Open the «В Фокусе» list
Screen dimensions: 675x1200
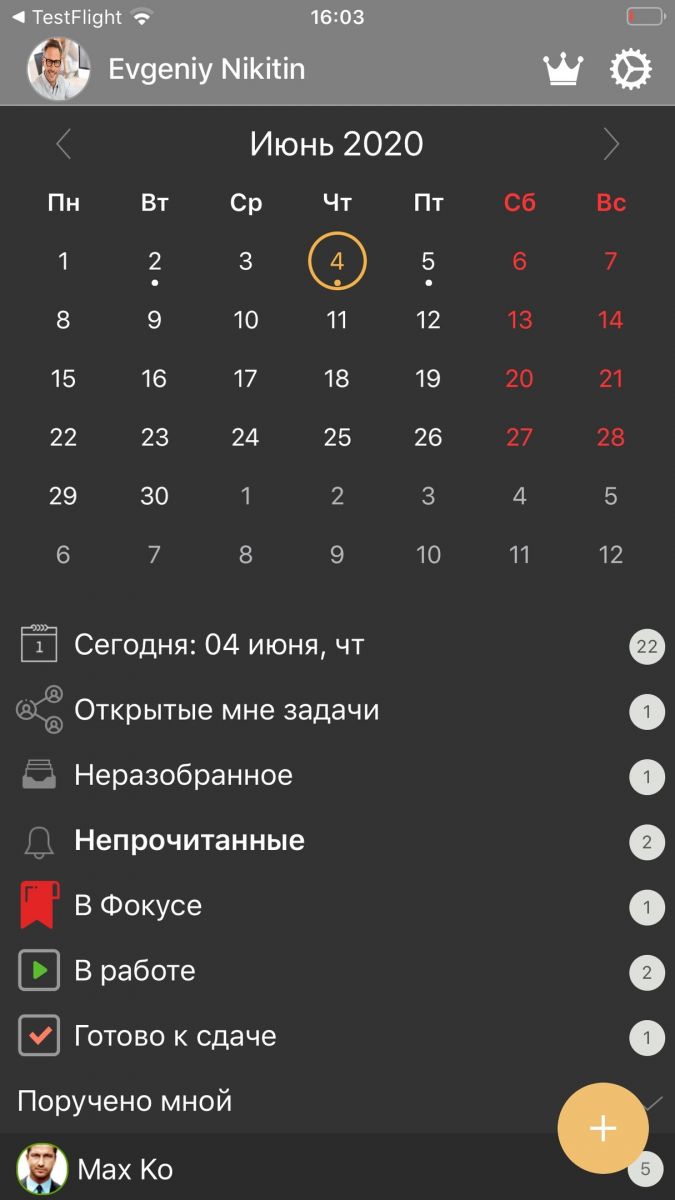138,906
